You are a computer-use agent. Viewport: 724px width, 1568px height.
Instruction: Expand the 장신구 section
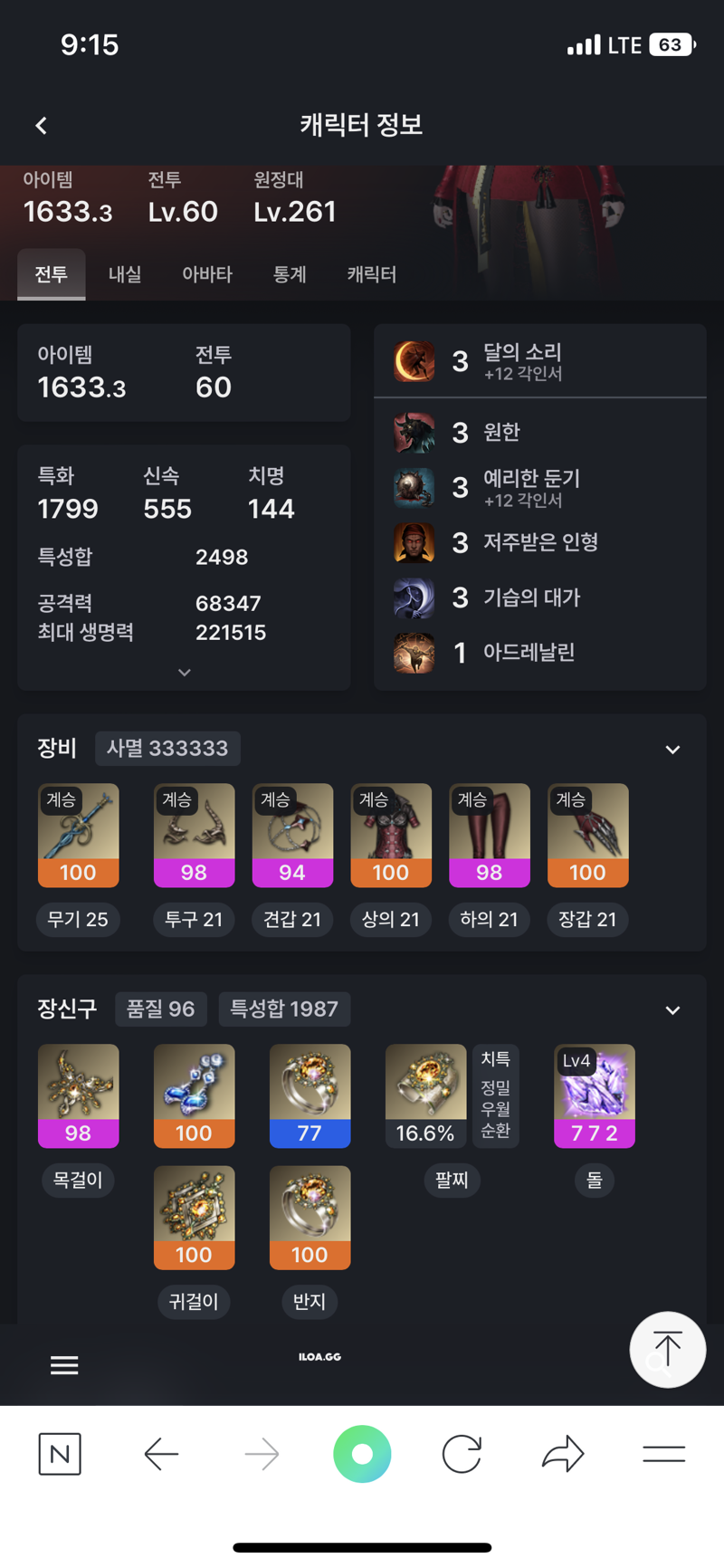pos(672,1010)
